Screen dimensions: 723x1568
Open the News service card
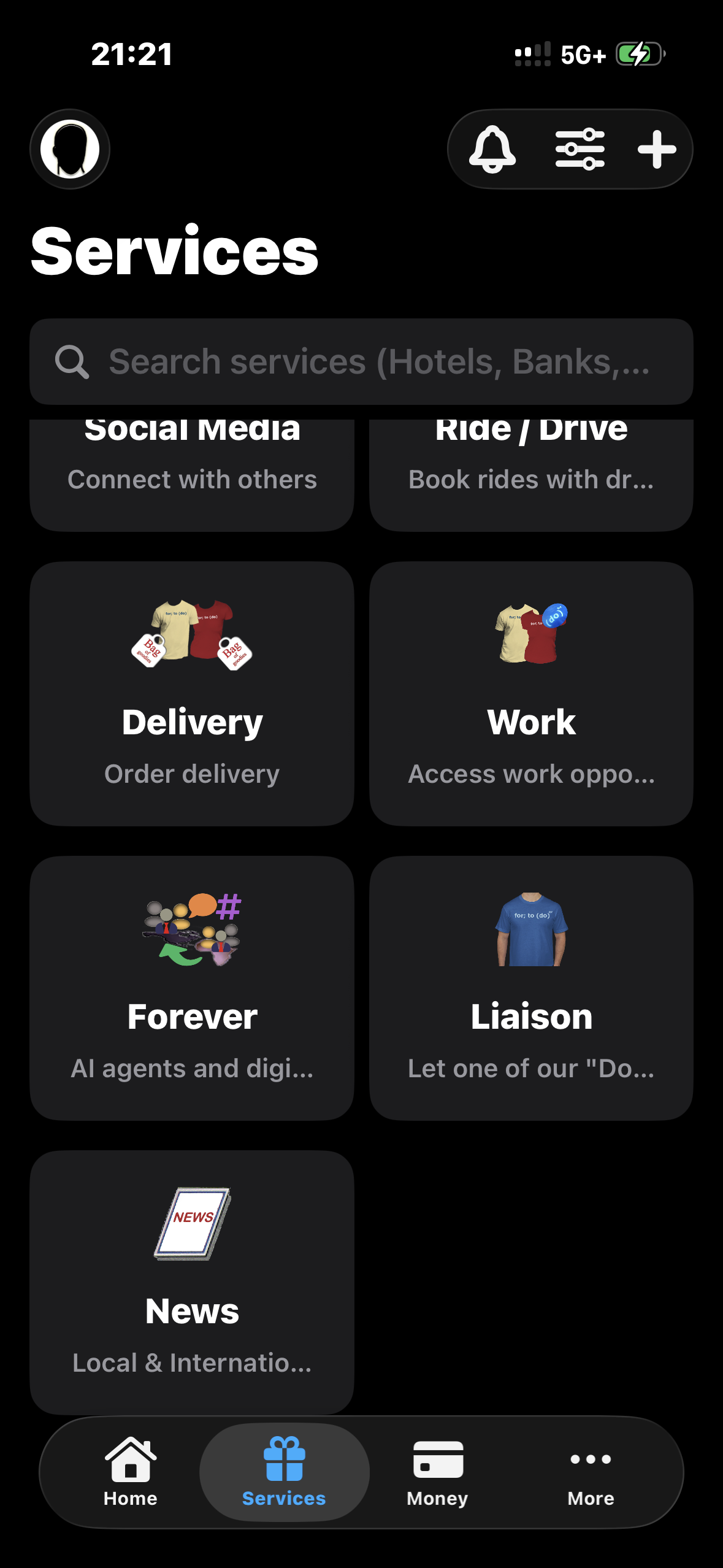point(192,1282)
